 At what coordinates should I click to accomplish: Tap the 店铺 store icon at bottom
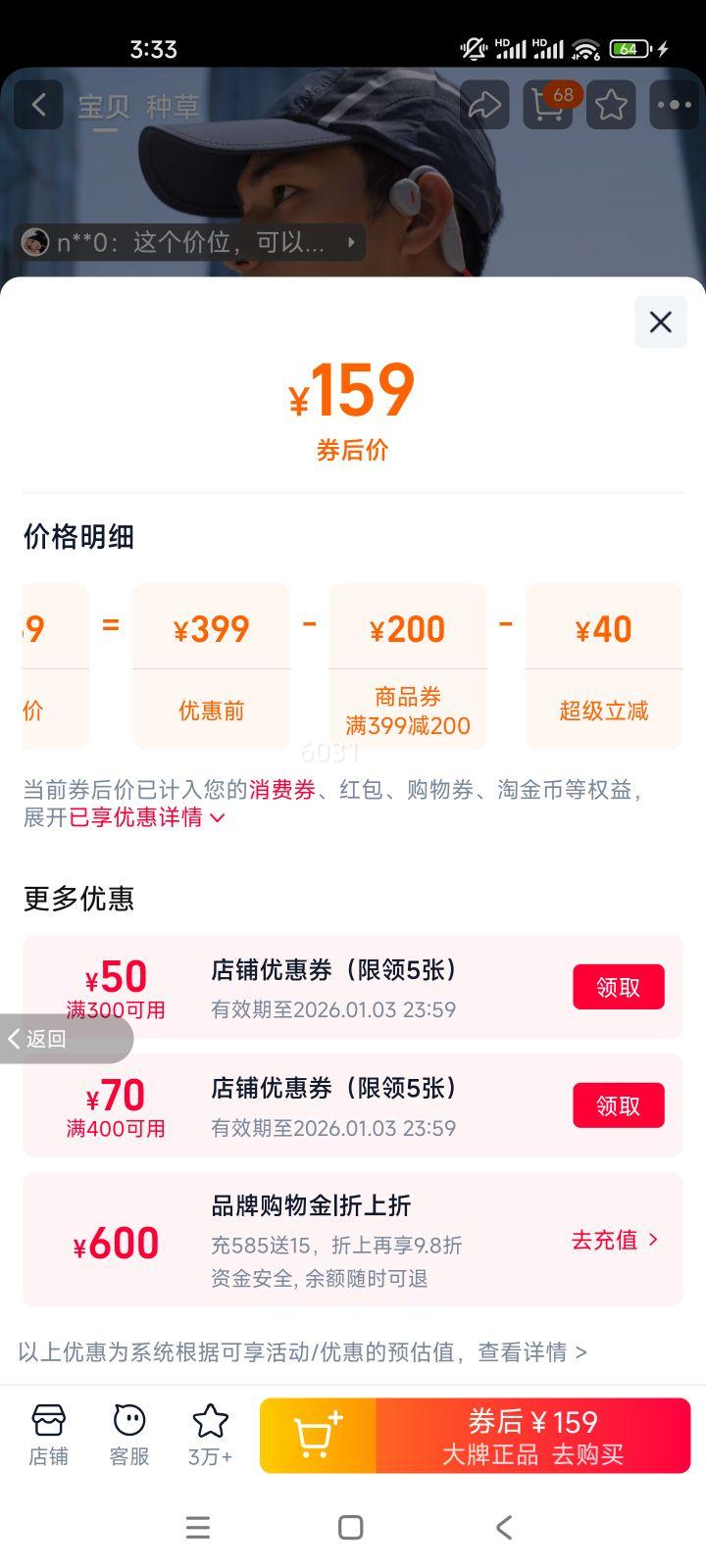click(49, 1434)
